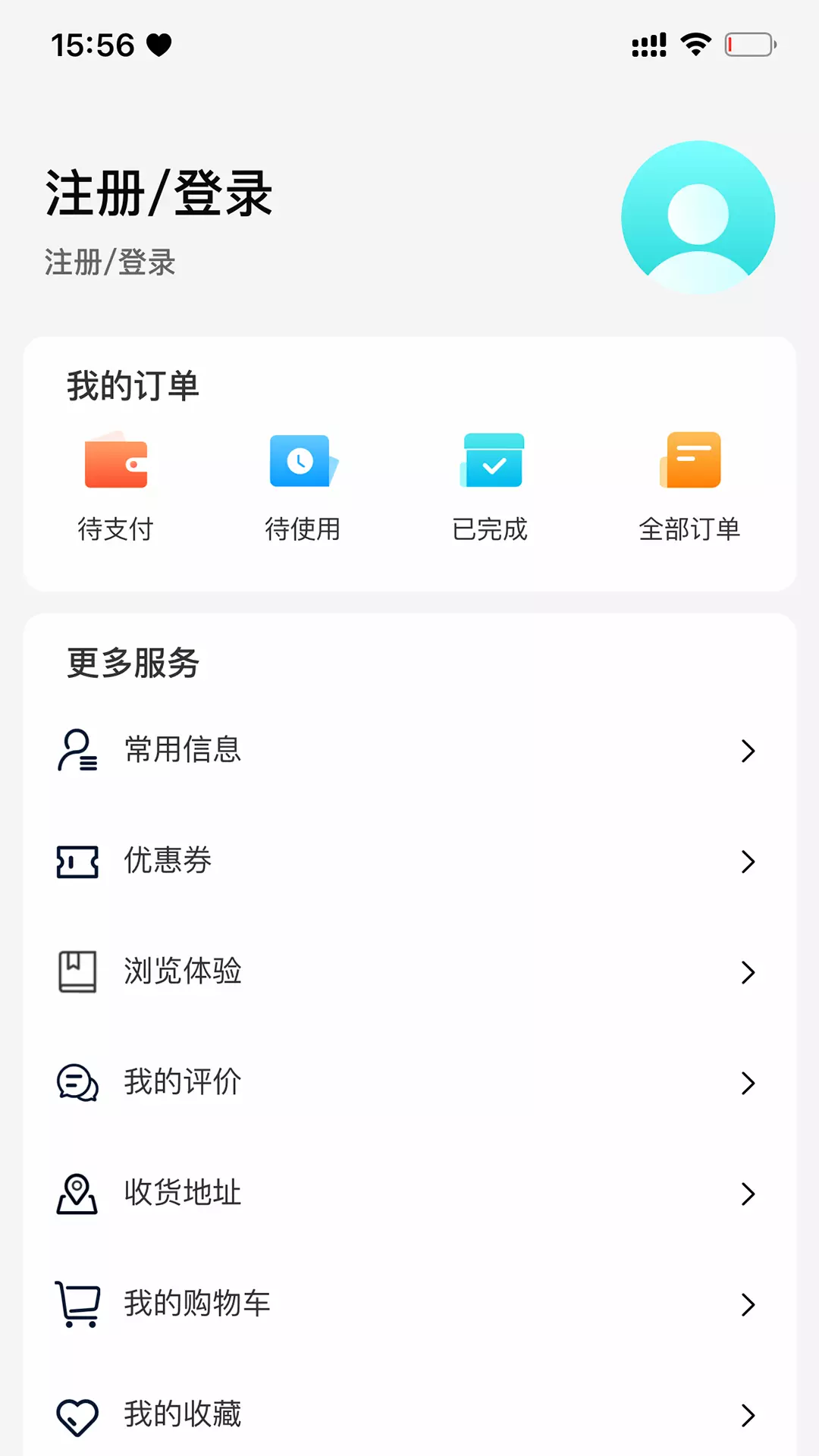The image size is (819, 1456).
Task: Tap the 注册/登录 heading to sign in
Action: [x=158, y=193]
